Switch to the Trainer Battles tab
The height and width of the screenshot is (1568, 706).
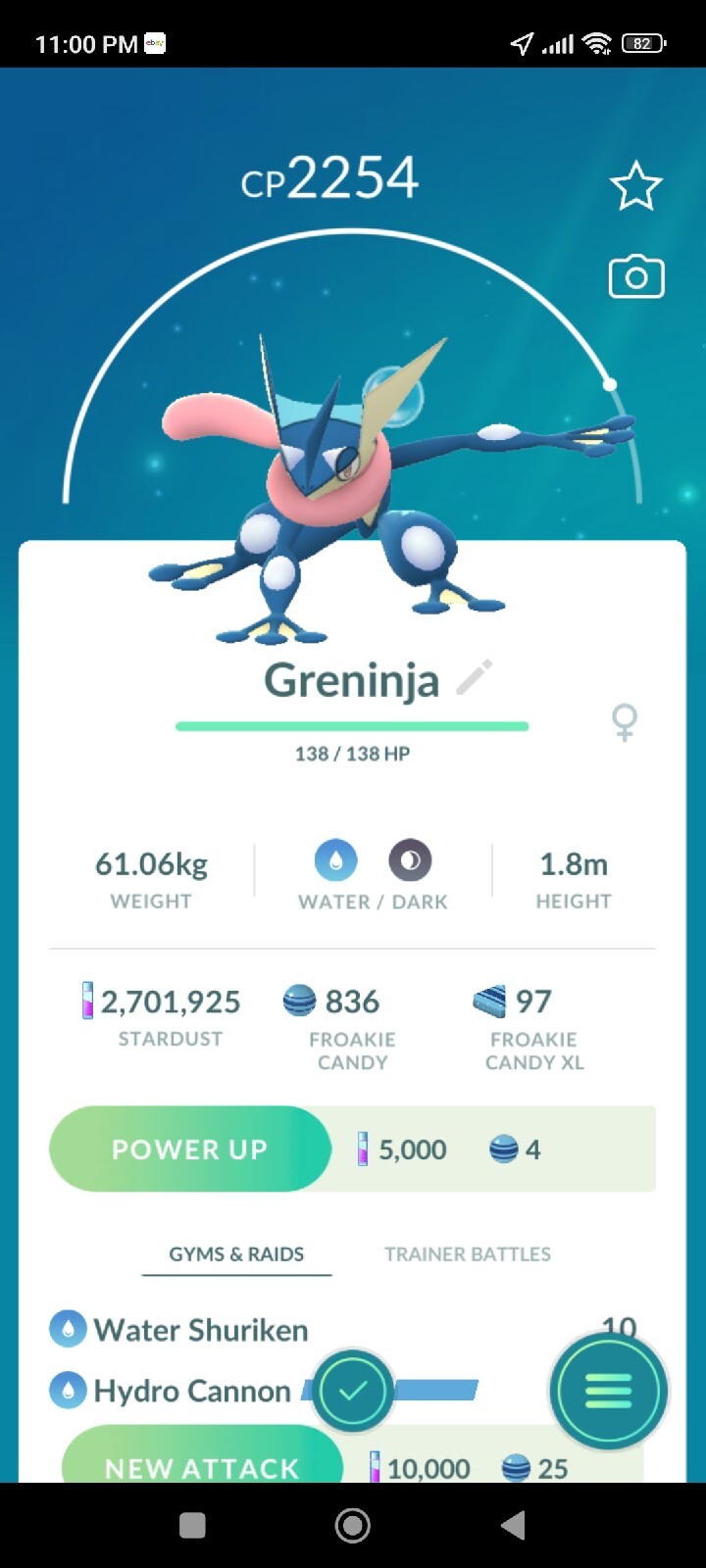tap(467, 1254)
